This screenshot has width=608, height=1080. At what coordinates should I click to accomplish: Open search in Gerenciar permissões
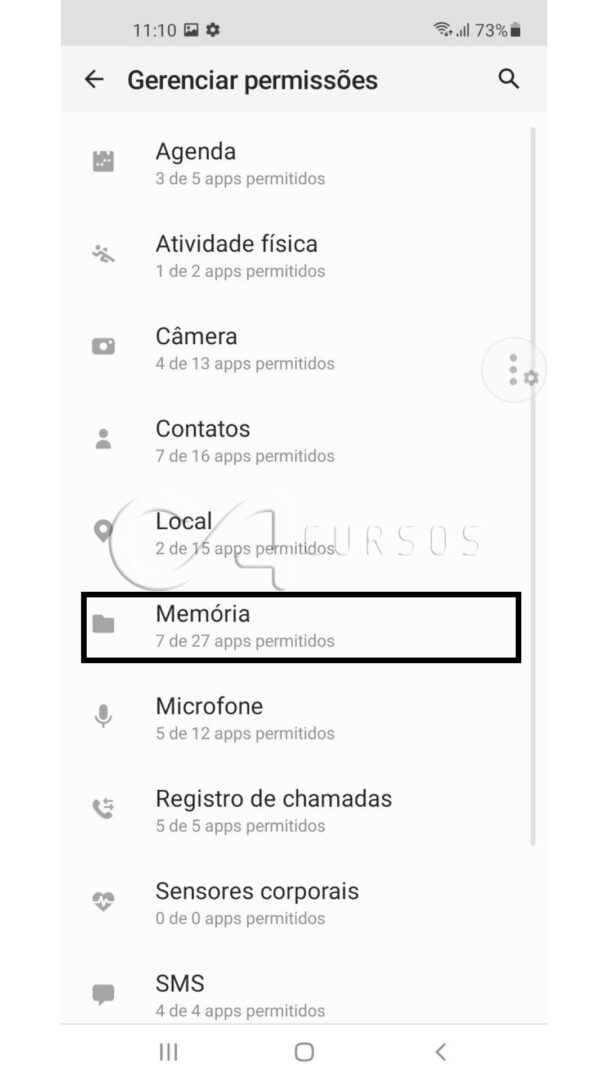508,79
